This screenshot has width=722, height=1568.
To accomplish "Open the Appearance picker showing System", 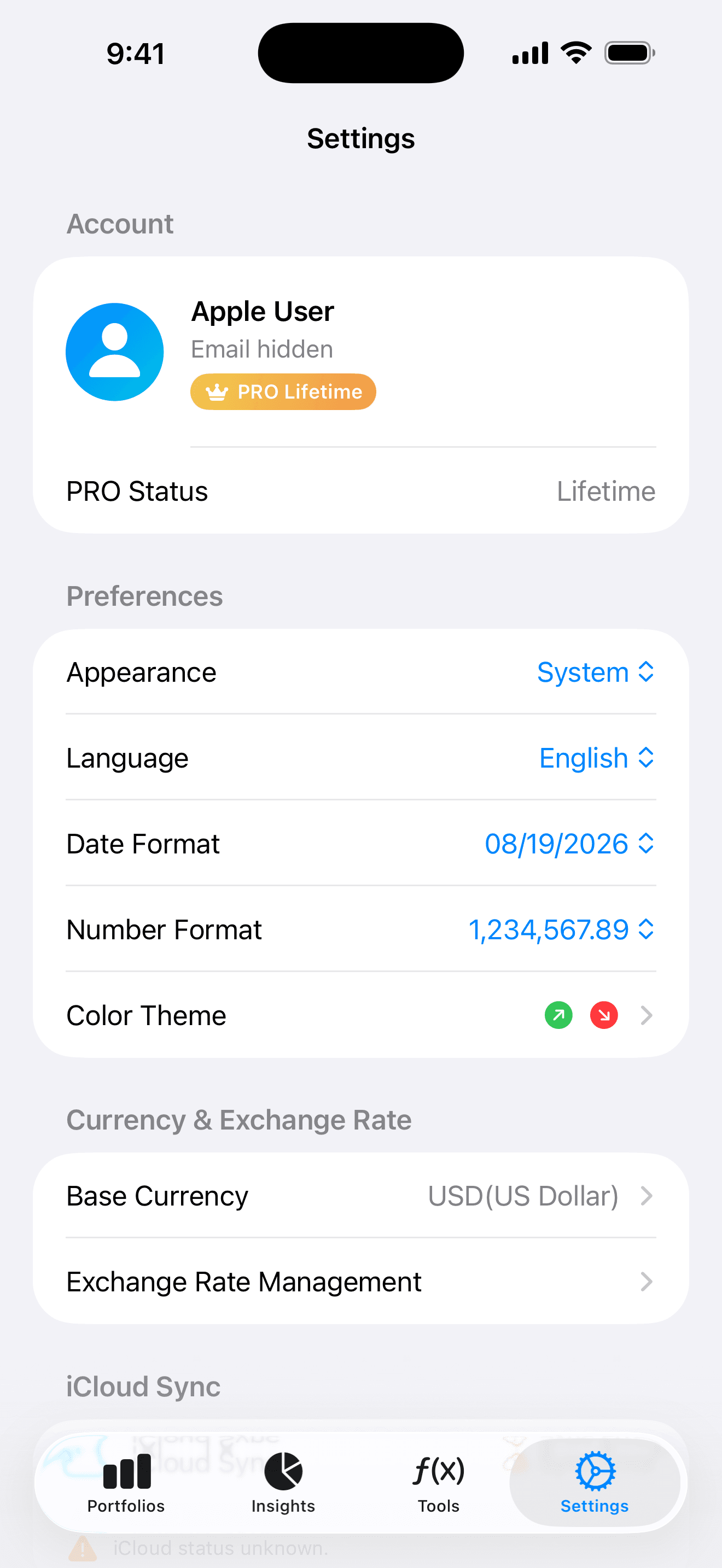I will pyautogui.click(x=595, y=672).
